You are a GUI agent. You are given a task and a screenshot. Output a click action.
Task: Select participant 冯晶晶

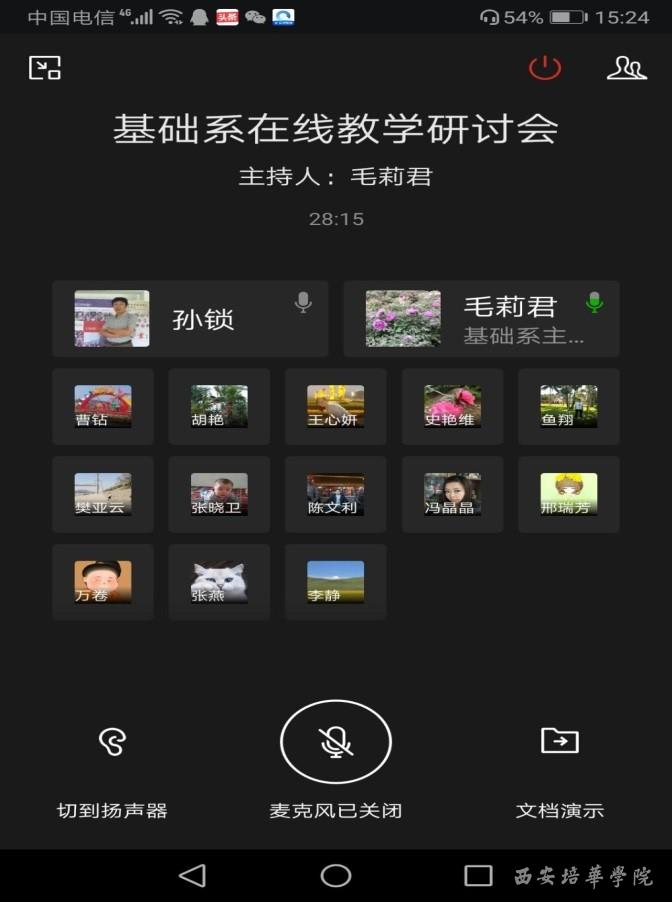click(452, 494)
